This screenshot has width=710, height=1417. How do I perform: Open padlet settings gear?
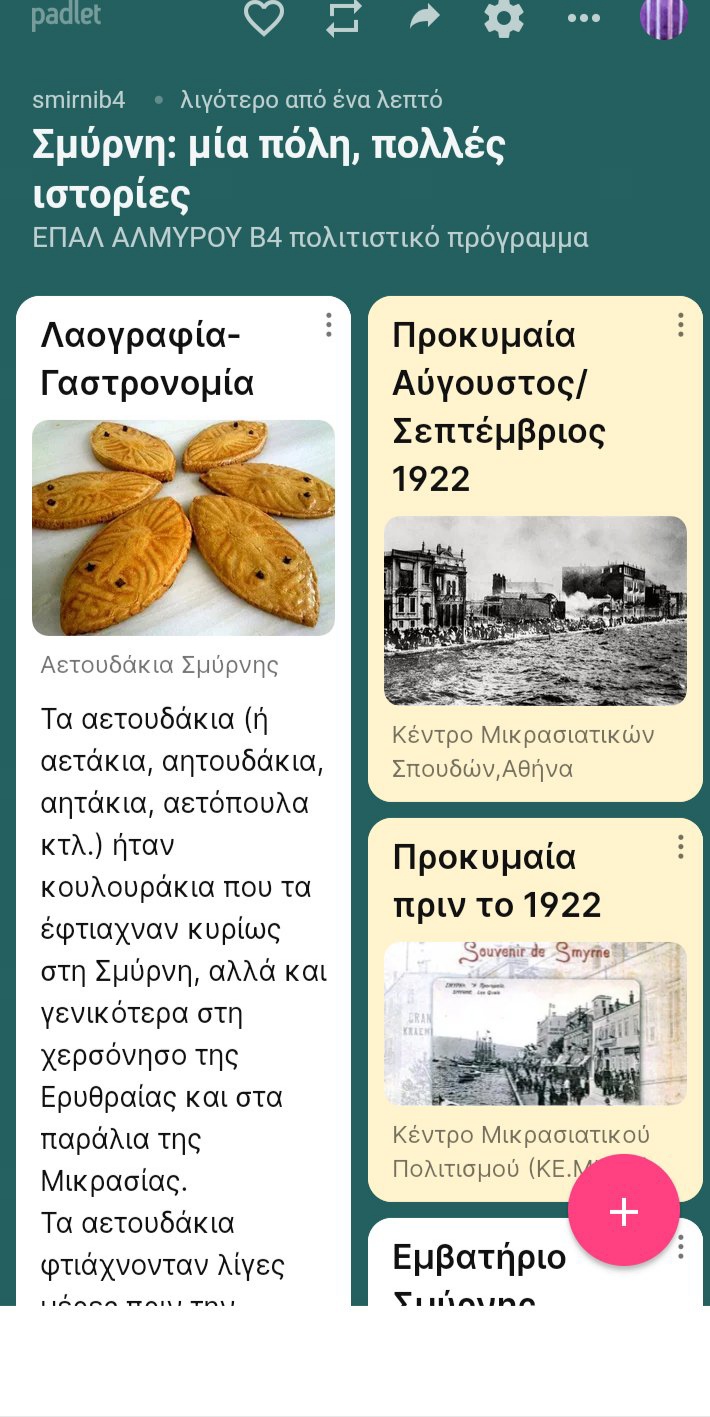(x=504, y=18)
